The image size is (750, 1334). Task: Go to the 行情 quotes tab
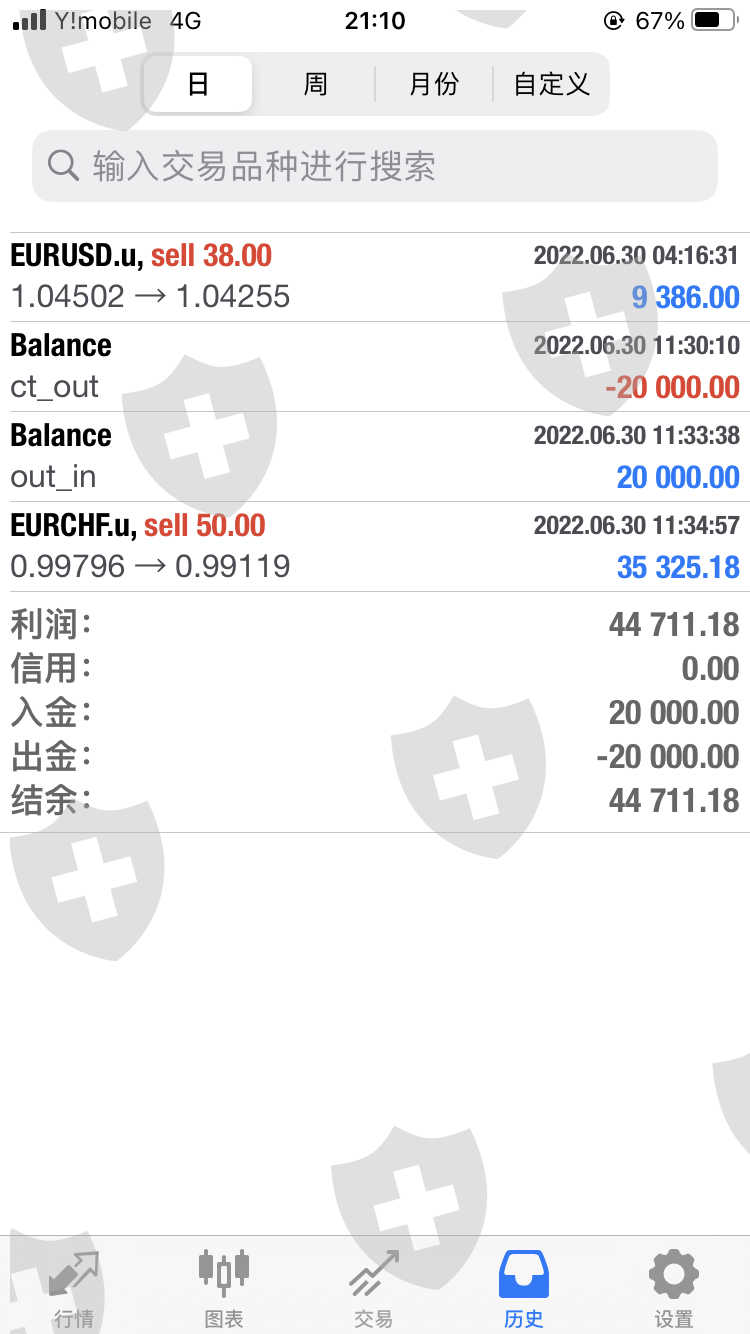click(x=74, y=1288)
